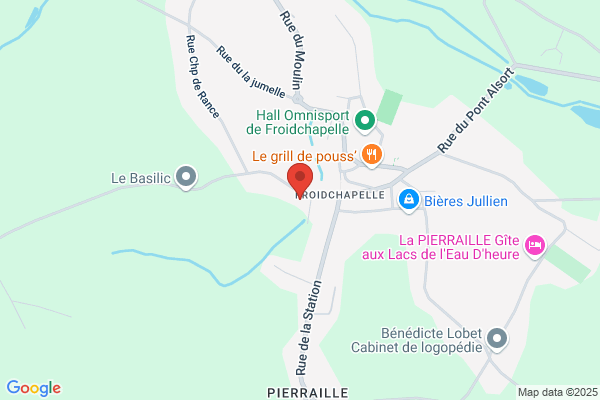This screenshot has height=400, width=600.
Task: Open the Le Basilic place marker
Action: point(186,178)
